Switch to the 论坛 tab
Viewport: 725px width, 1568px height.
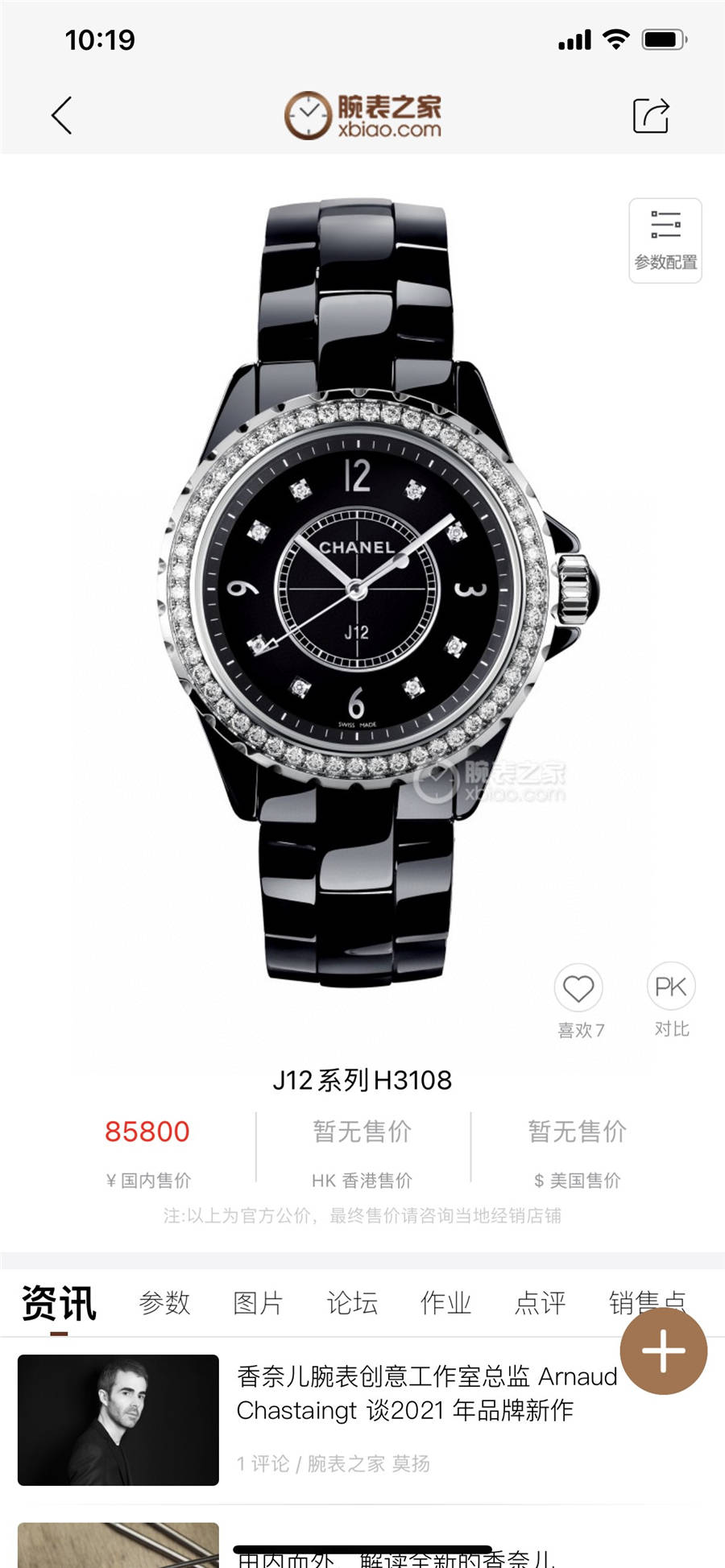pos(352,1302)
